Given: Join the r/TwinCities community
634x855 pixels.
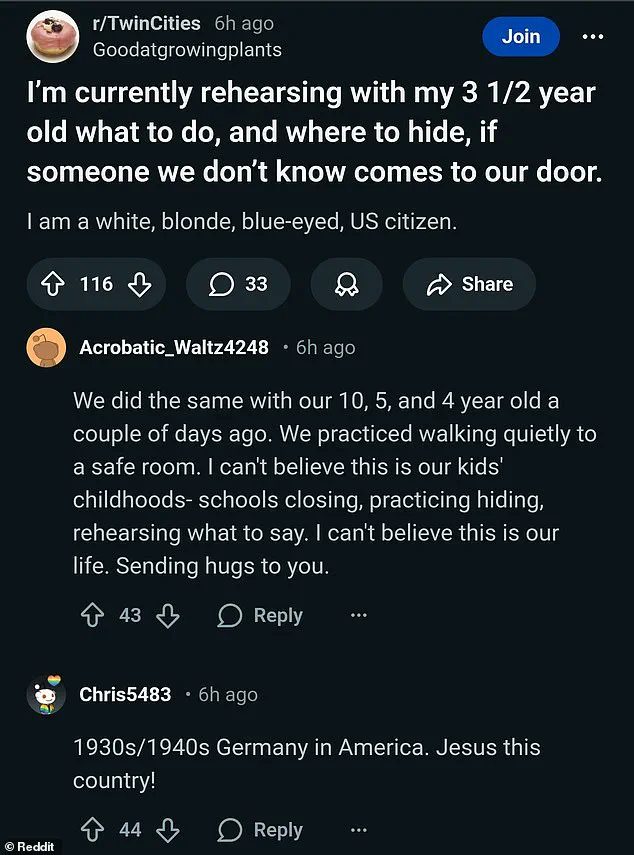Looking at the screenshot, I should [x=520, y=37].
